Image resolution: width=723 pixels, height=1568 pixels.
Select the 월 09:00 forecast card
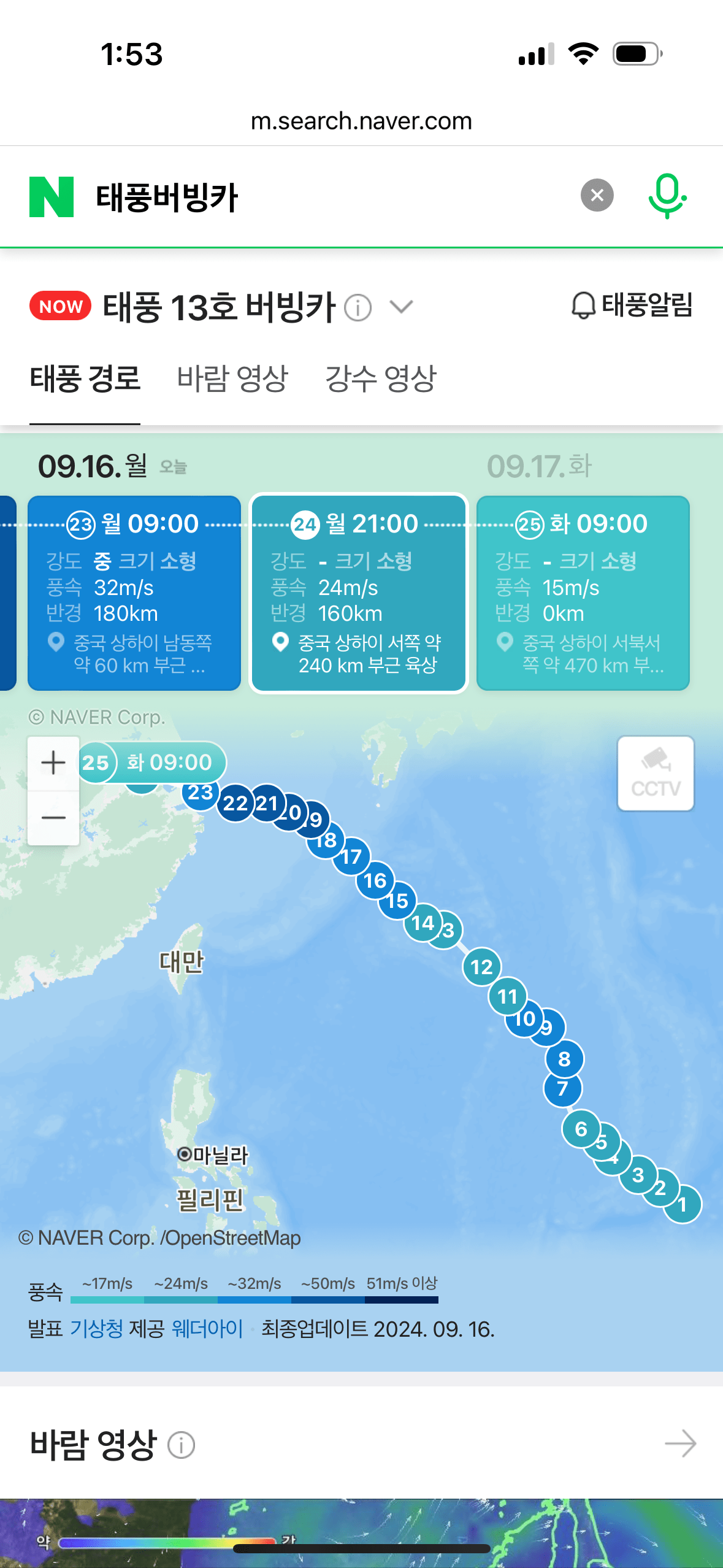click(134, 593)
